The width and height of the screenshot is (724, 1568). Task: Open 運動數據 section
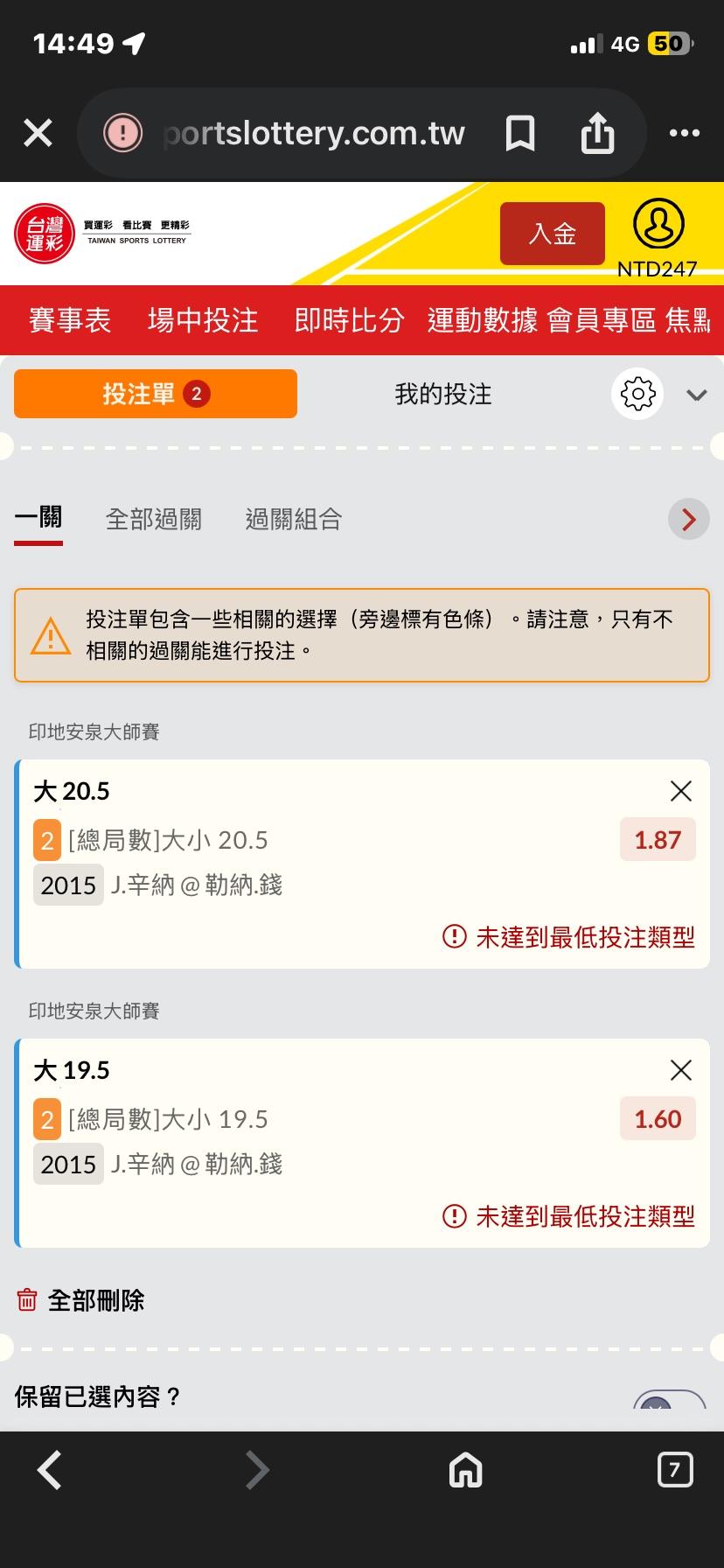[482, 320]
